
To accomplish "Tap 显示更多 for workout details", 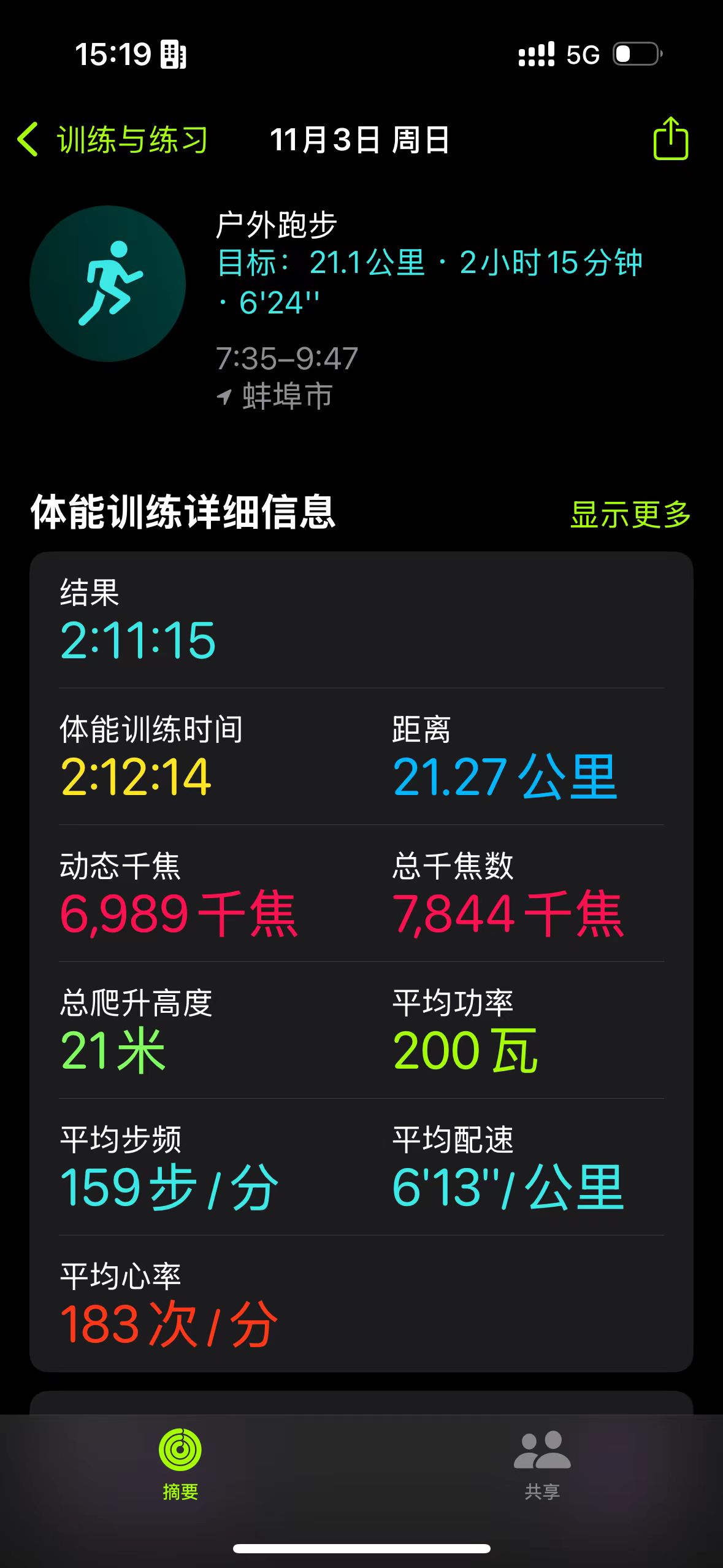I will pos(630,514).
